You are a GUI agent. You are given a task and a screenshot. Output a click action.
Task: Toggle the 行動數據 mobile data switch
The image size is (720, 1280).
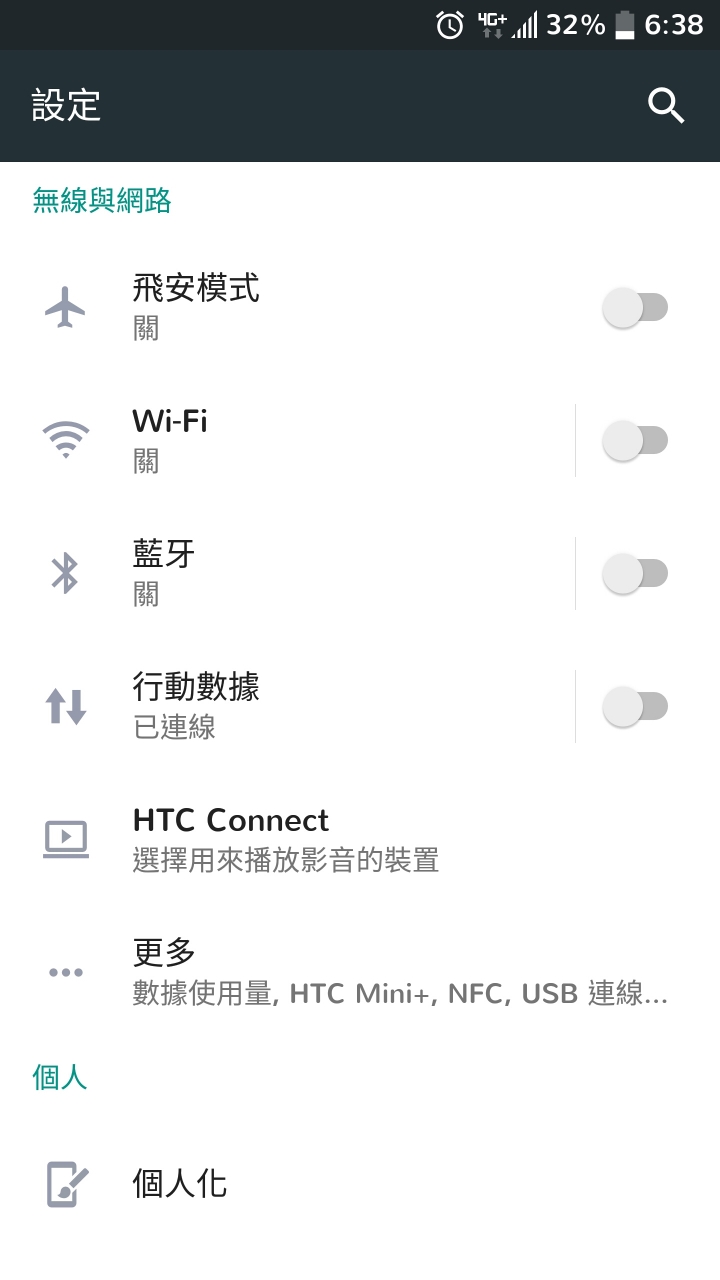point(635,706)
